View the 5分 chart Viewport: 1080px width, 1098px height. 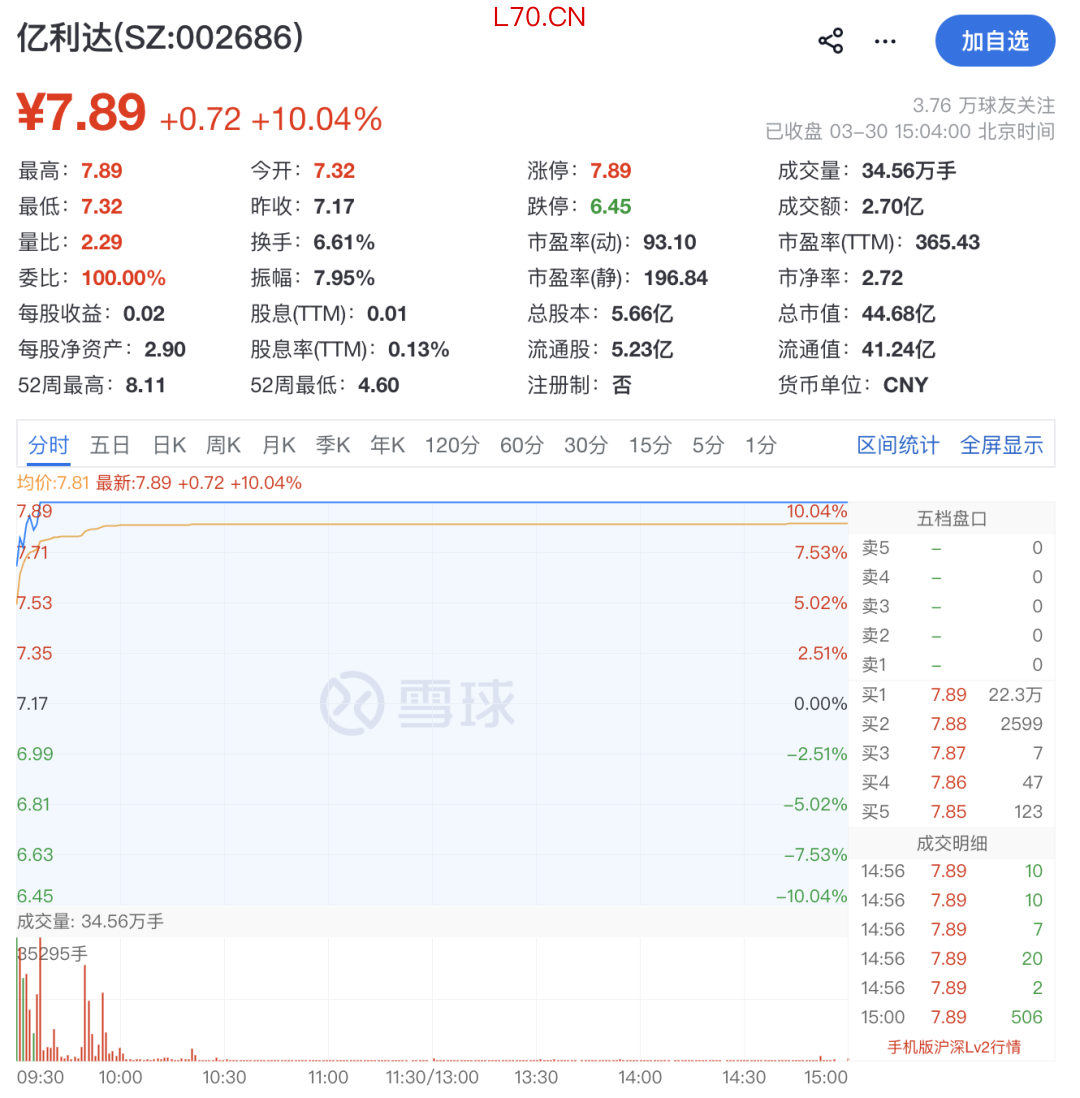707,446
